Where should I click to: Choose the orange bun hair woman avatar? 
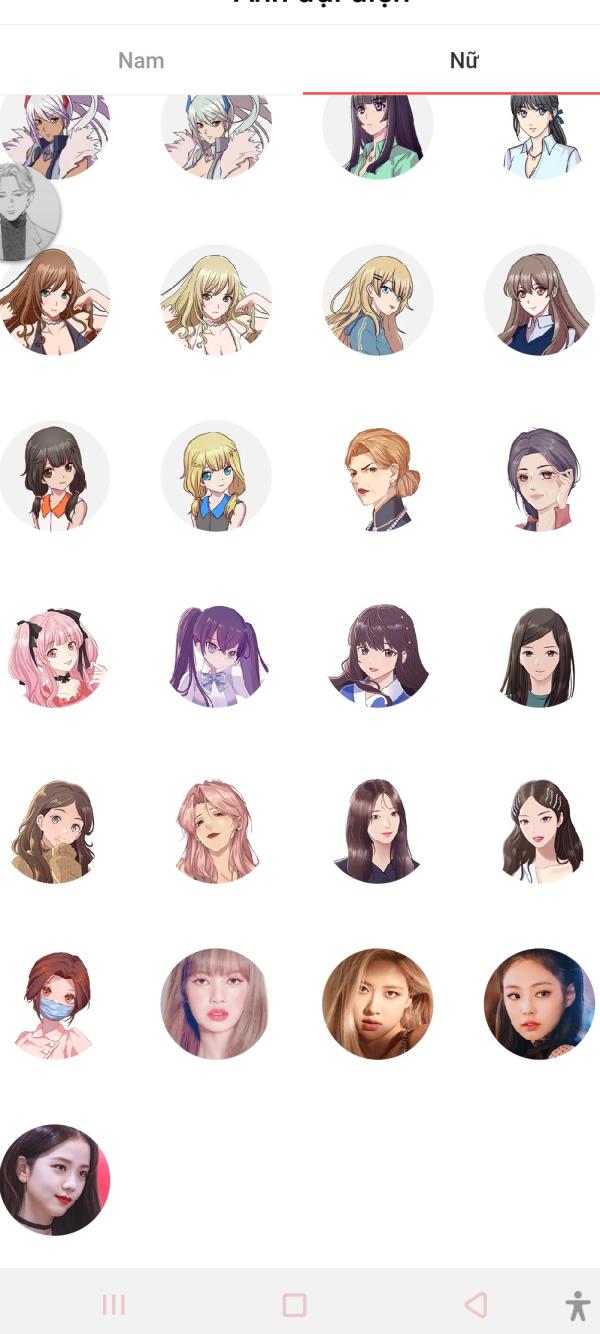378,477
